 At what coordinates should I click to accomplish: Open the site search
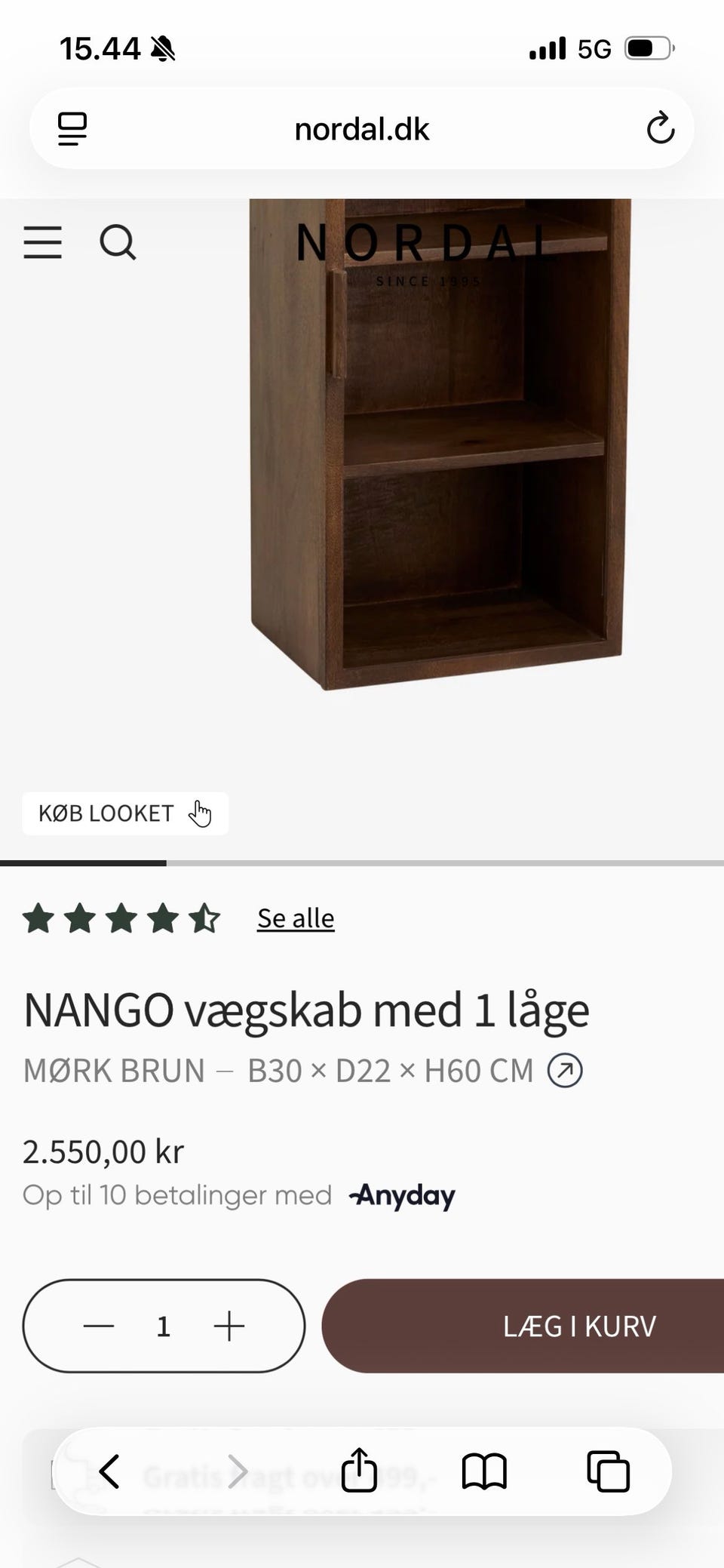[118, 242]
